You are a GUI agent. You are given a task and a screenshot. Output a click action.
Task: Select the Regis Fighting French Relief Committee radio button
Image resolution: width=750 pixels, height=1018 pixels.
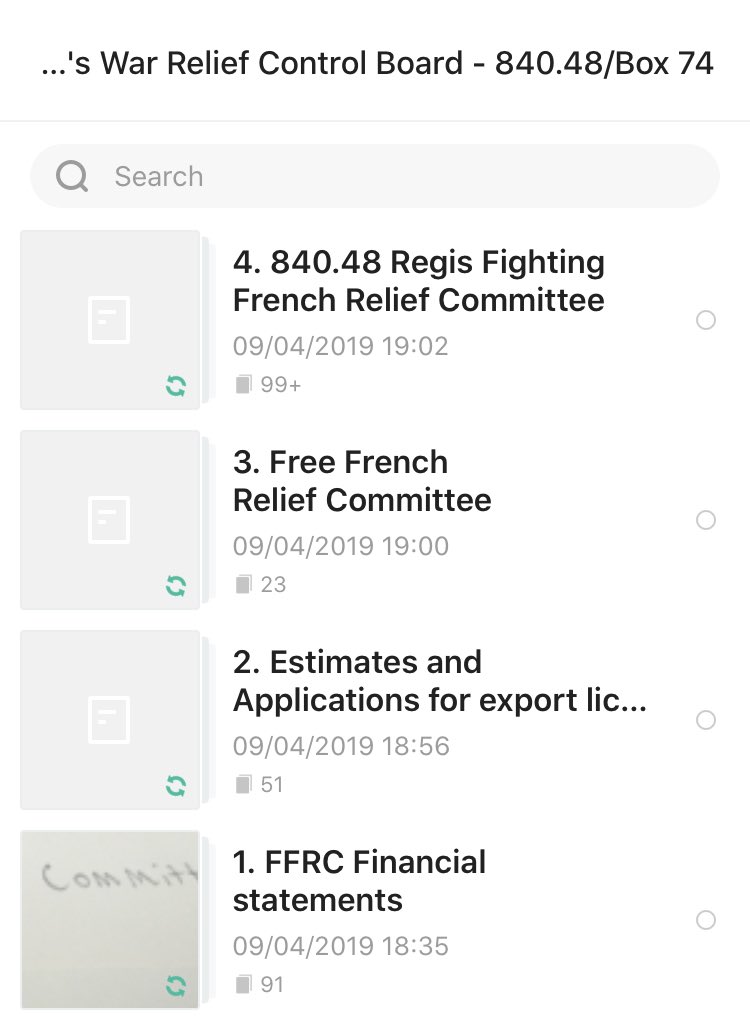(x=706, y=320)
